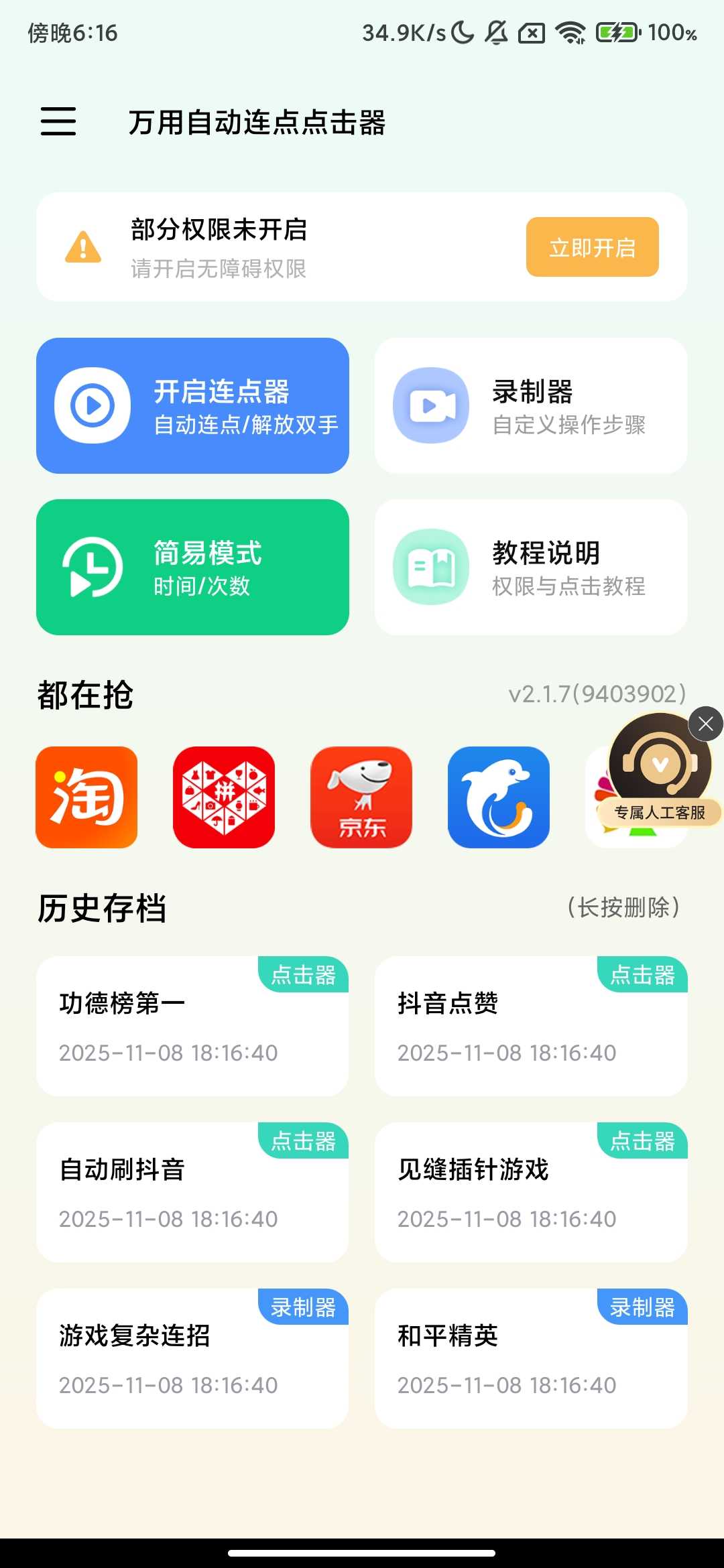Open the 京东 JD app icon
This screenshot has width=724, height=1568.
click(361, 799)
